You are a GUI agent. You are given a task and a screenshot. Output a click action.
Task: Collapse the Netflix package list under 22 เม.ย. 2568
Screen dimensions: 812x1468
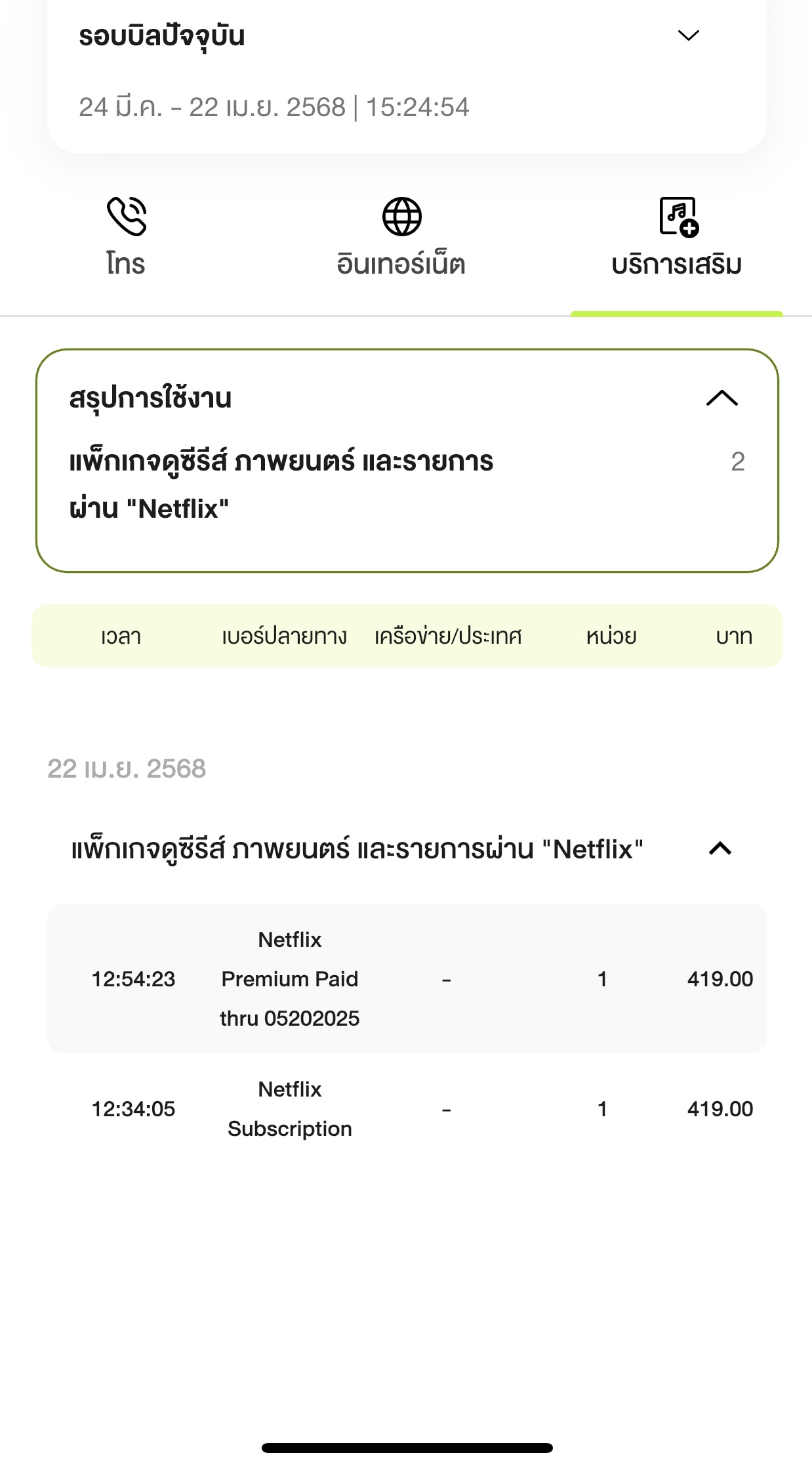[x=720, y=849]
